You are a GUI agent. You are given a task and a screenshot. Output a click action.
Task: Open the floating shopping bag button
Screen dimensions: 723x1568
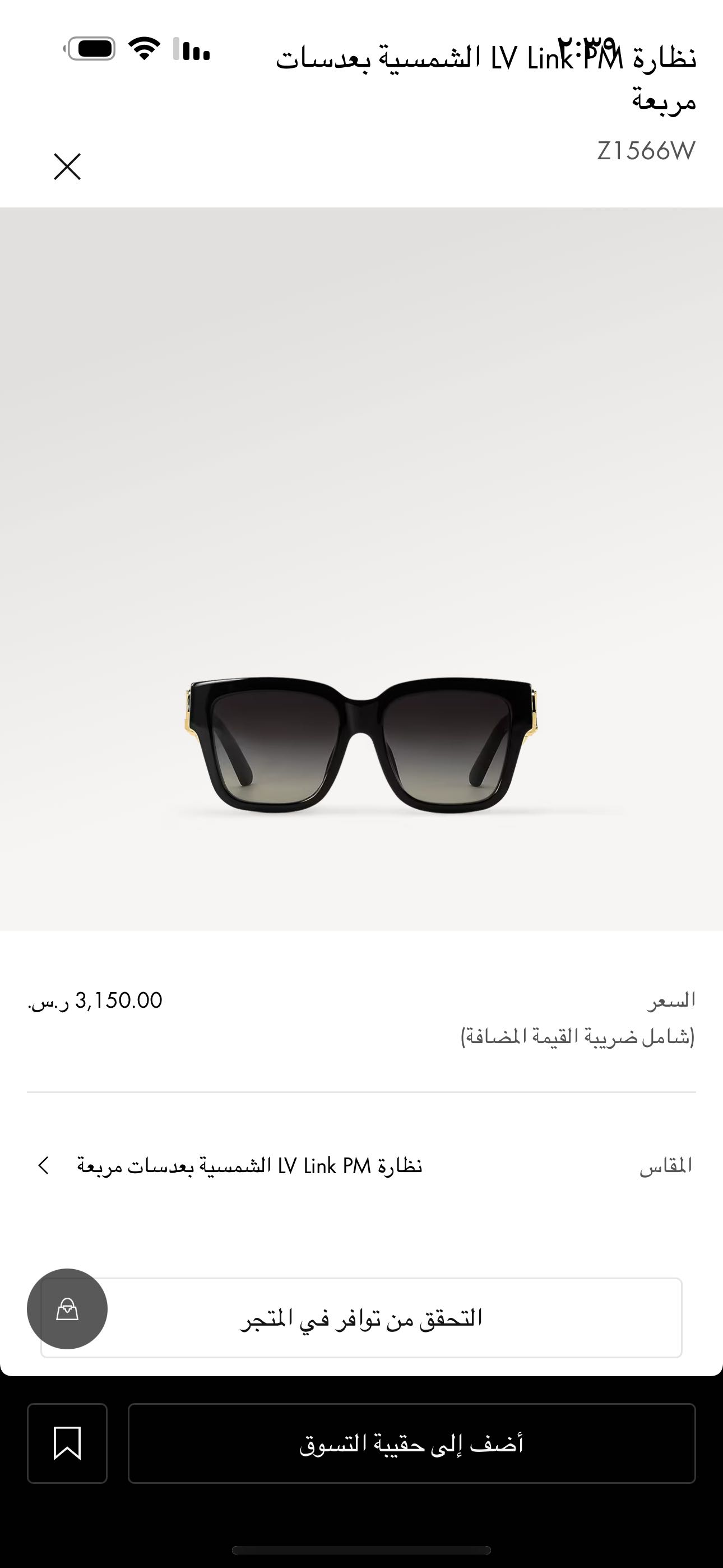67,1309
